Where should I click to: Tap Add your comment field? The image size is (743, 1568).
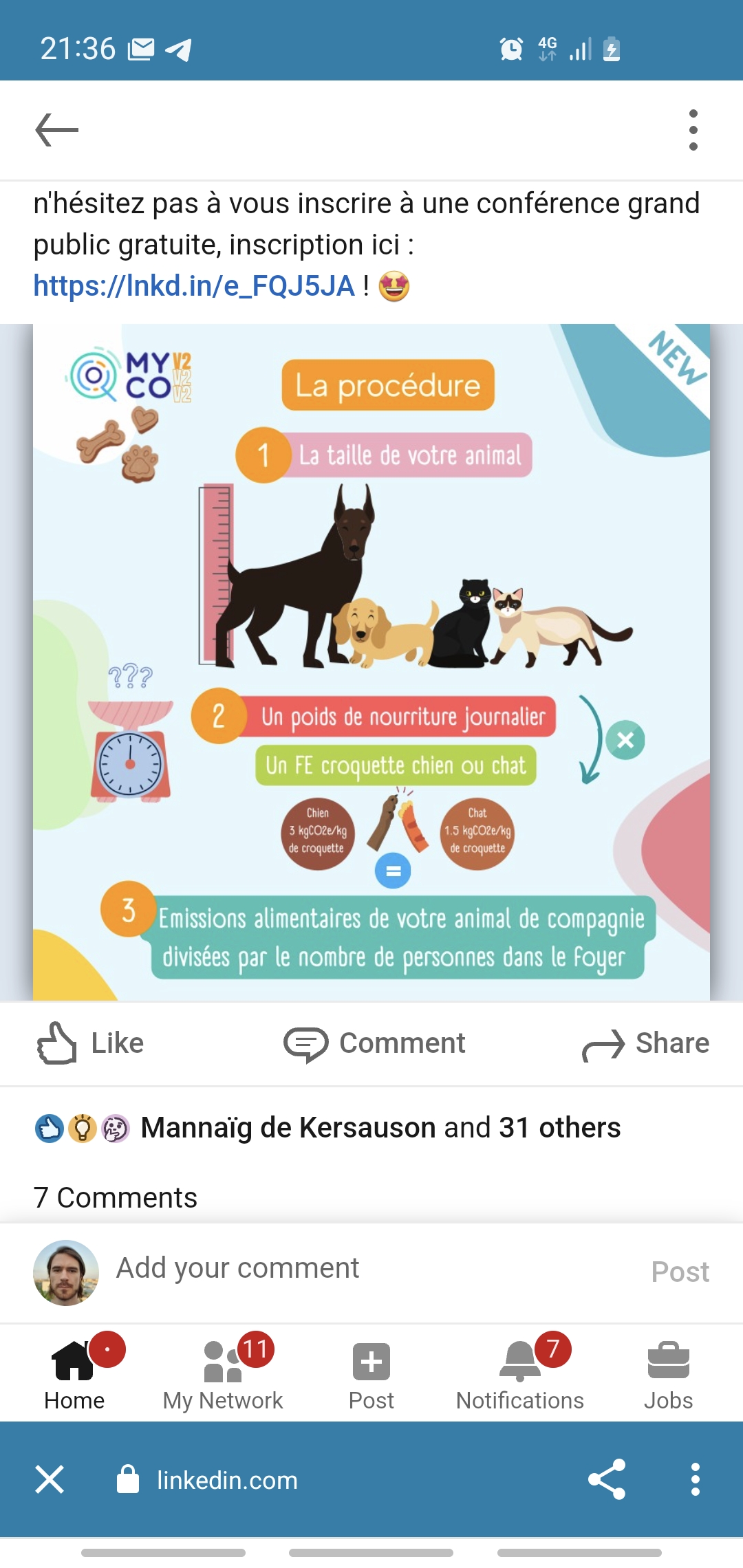click(x=237, y=1267)
